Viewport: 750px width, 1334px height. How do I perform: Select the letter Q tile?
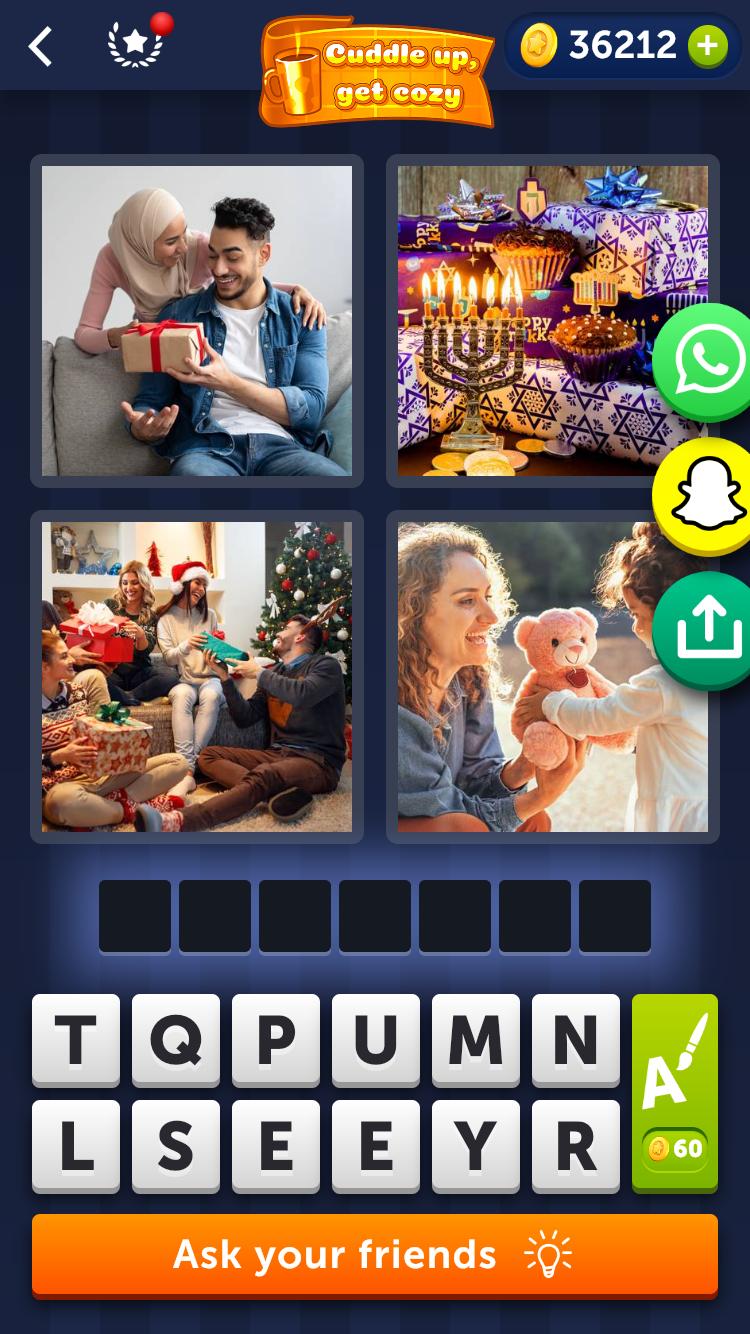[x=176, y=1040]
